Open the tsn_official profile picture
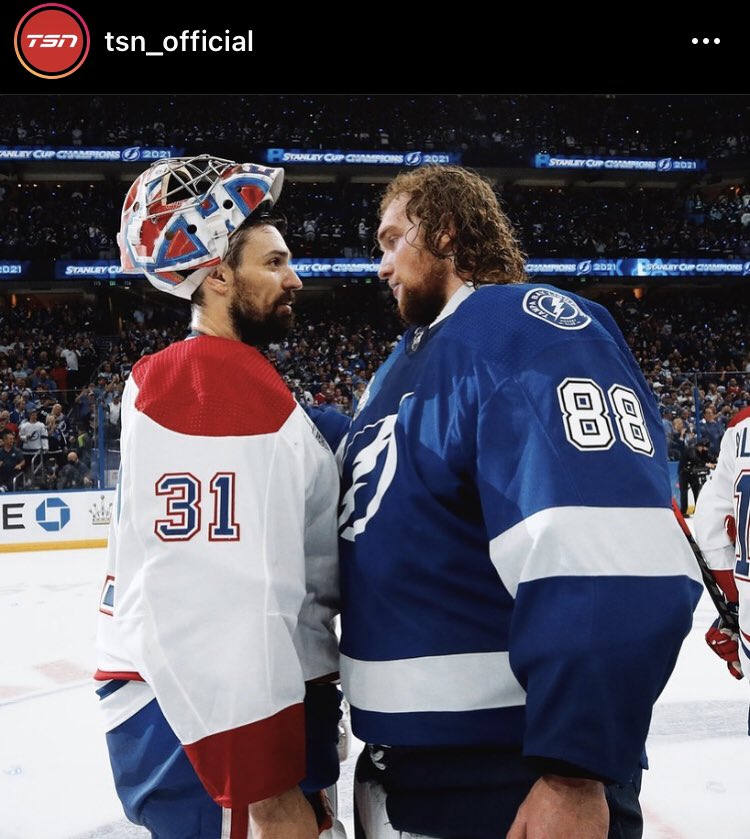This screenshot has height=839, width=750. [x=52, y=41]
